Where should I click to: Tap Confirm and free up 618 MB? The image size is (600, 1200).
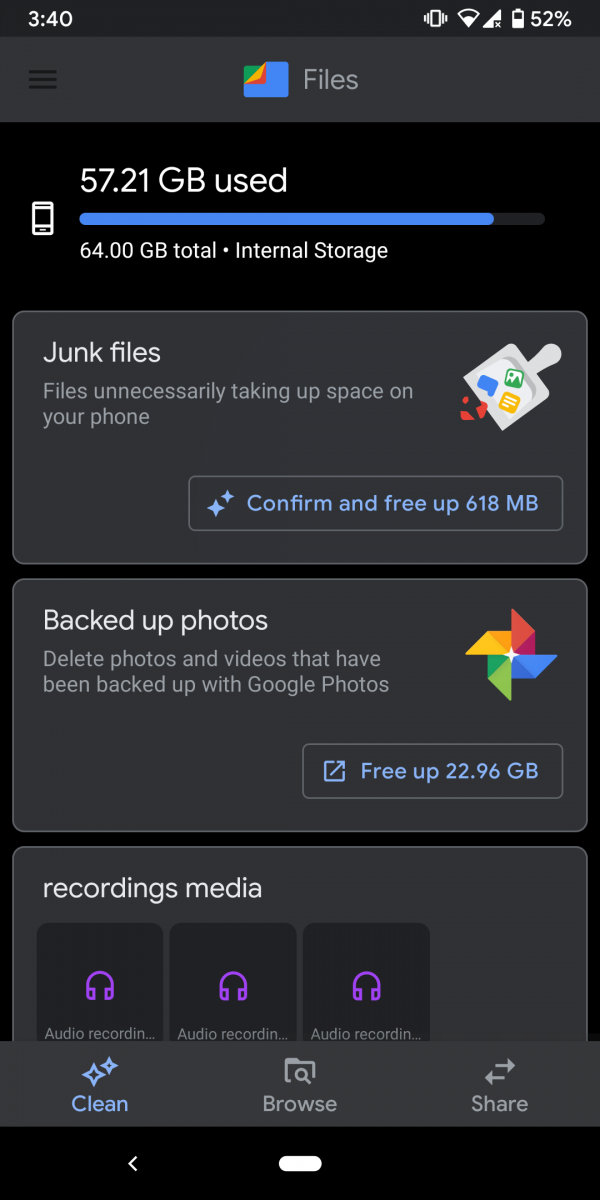[x=376, y=503]
